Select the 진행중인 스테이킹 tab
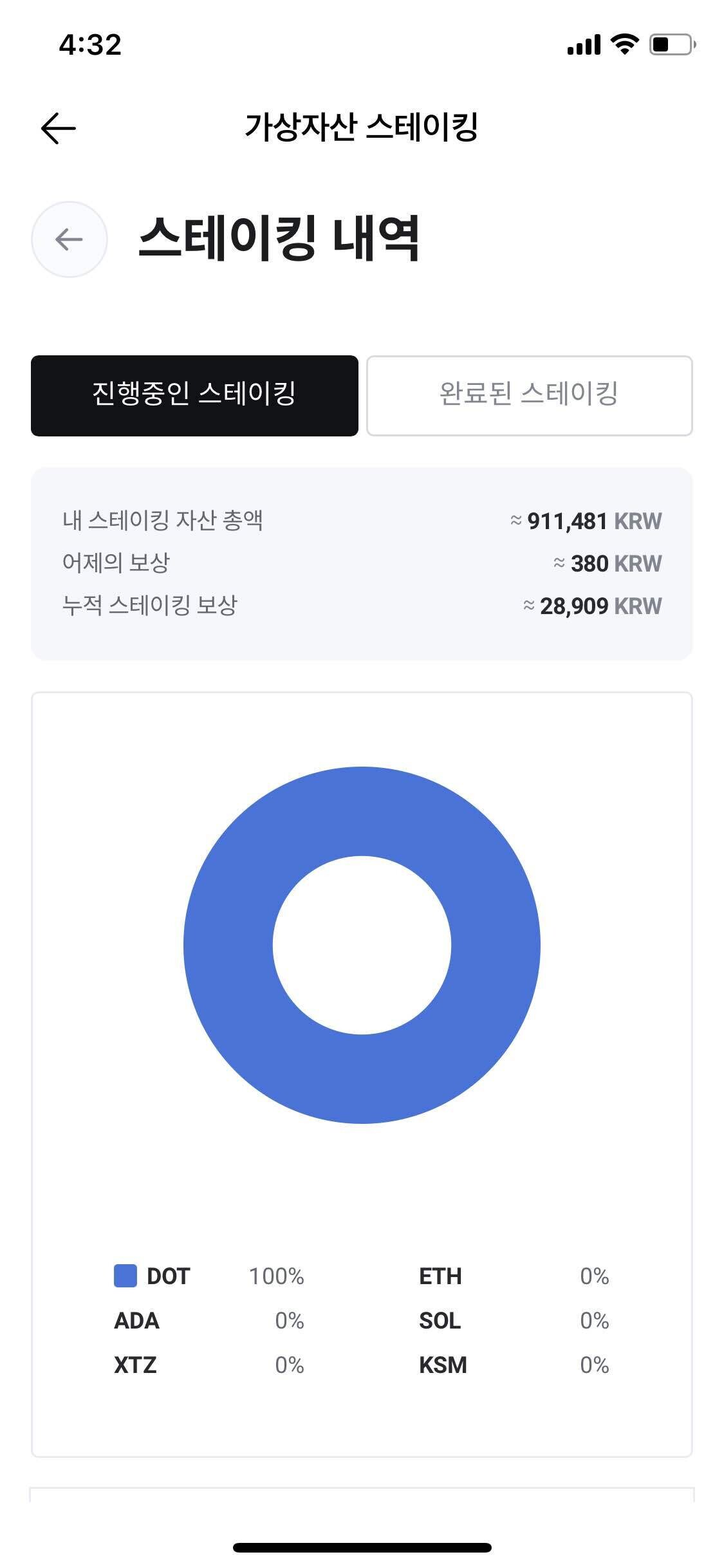The image size is (724, 1568). tap(193, 395)
